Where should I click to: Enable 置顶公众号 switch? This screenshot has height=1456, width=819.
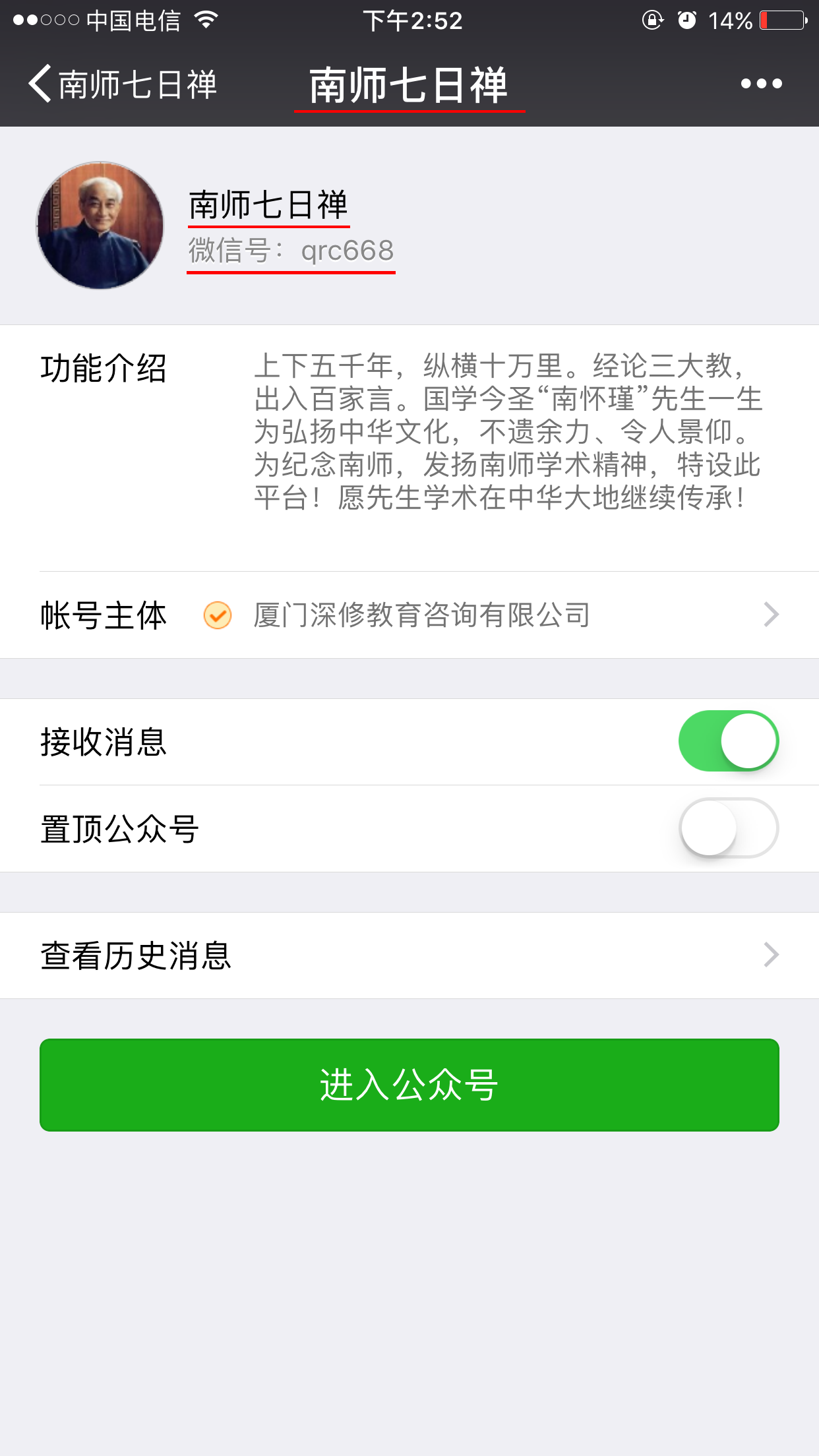(x=728, y=828)
